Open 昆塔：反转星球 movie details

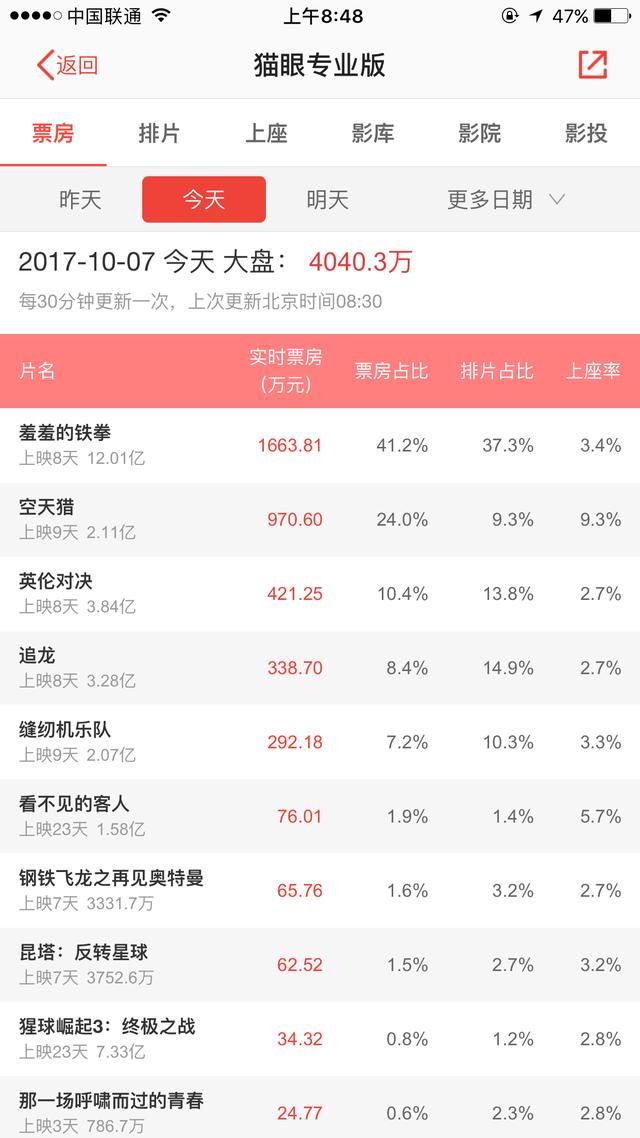[320, 964]
